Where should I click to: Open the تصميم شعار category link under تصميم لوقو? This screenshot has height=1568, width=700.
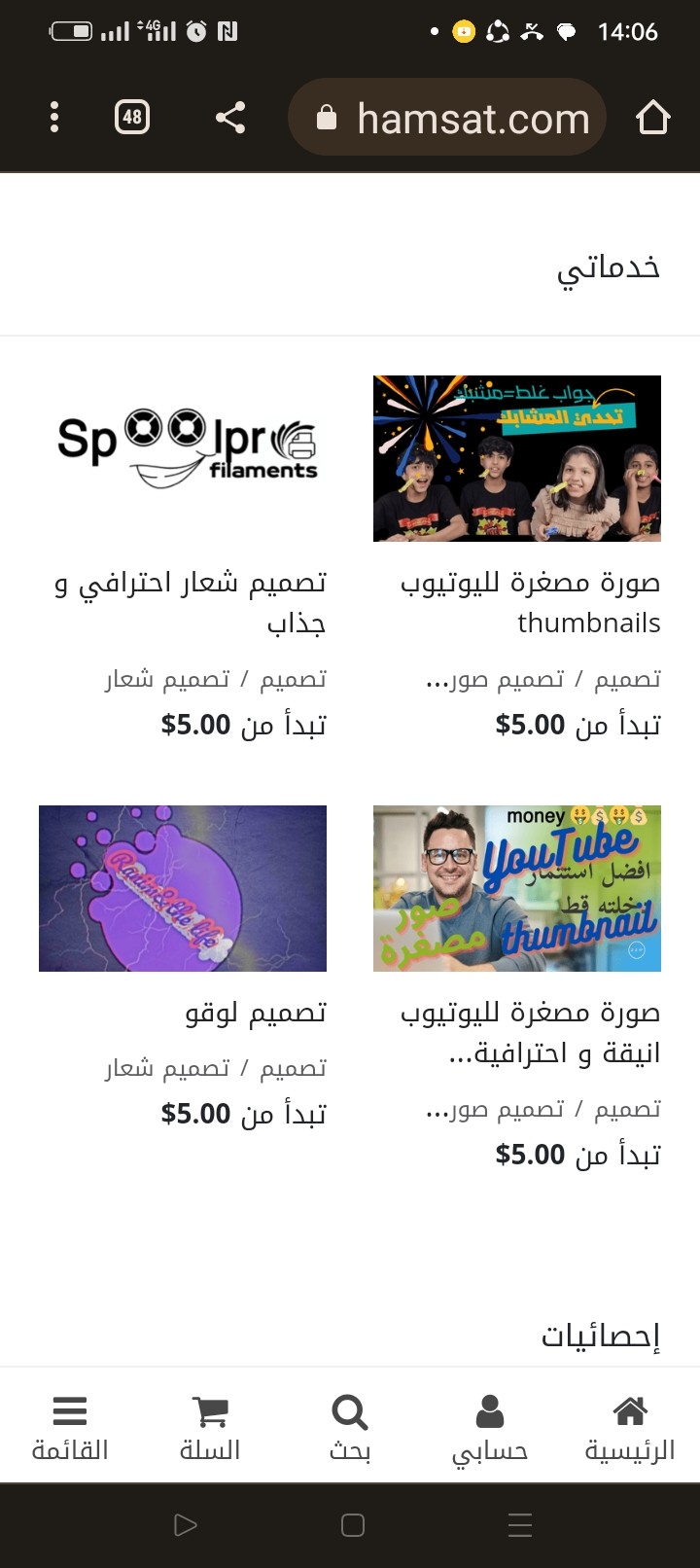[167, 1068]
